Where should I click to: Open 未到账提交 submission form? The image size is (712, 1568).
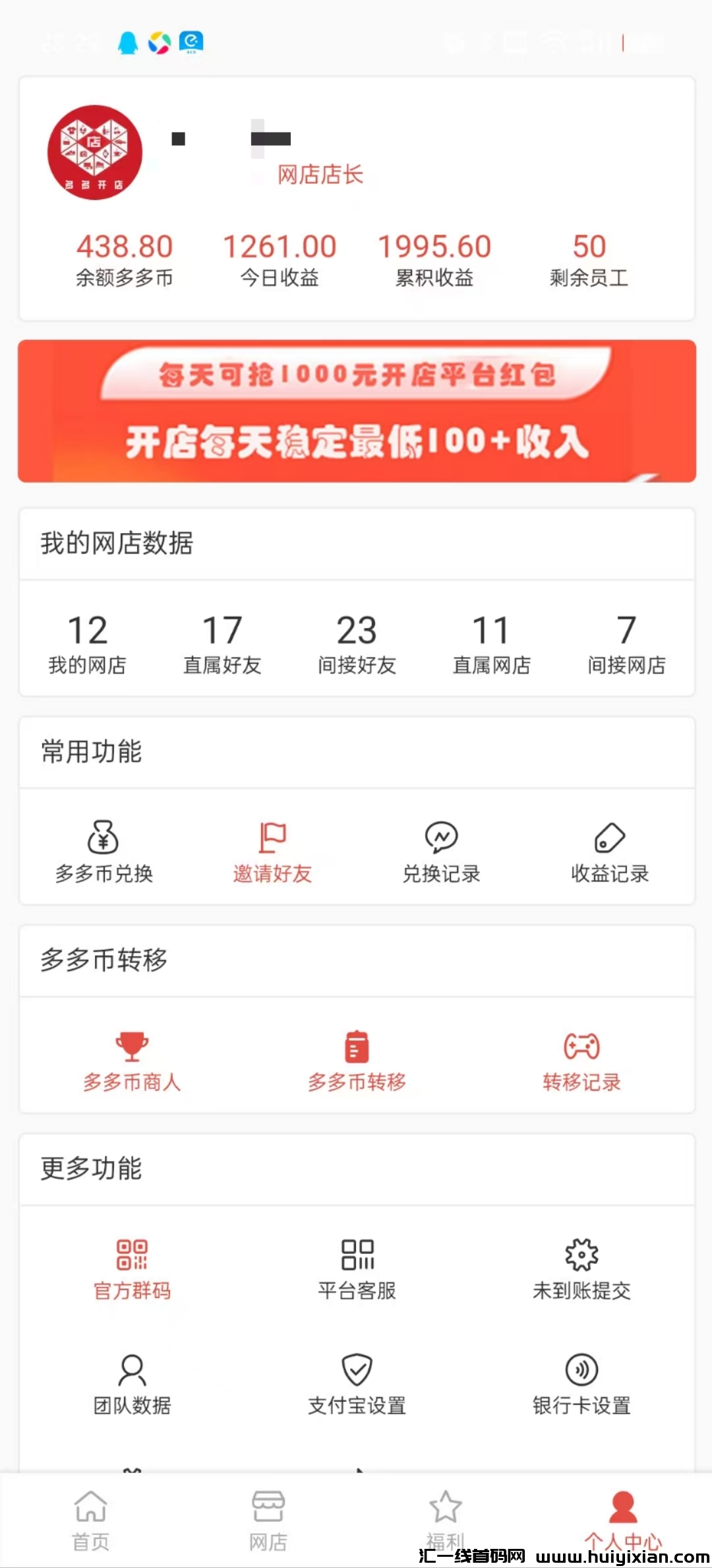(581, 1268)
